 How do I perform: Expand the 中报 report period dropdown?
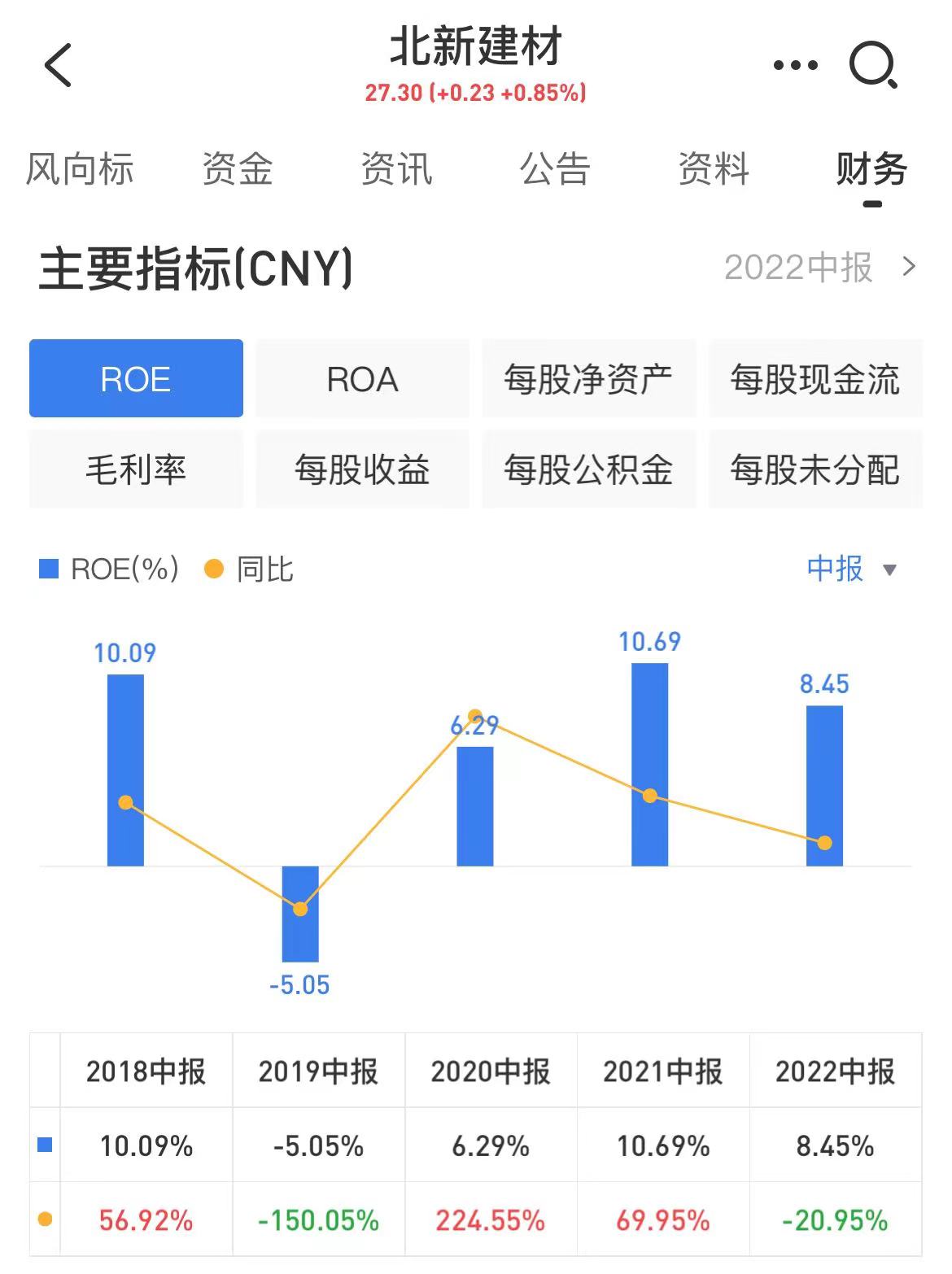(x=851, y=569)
